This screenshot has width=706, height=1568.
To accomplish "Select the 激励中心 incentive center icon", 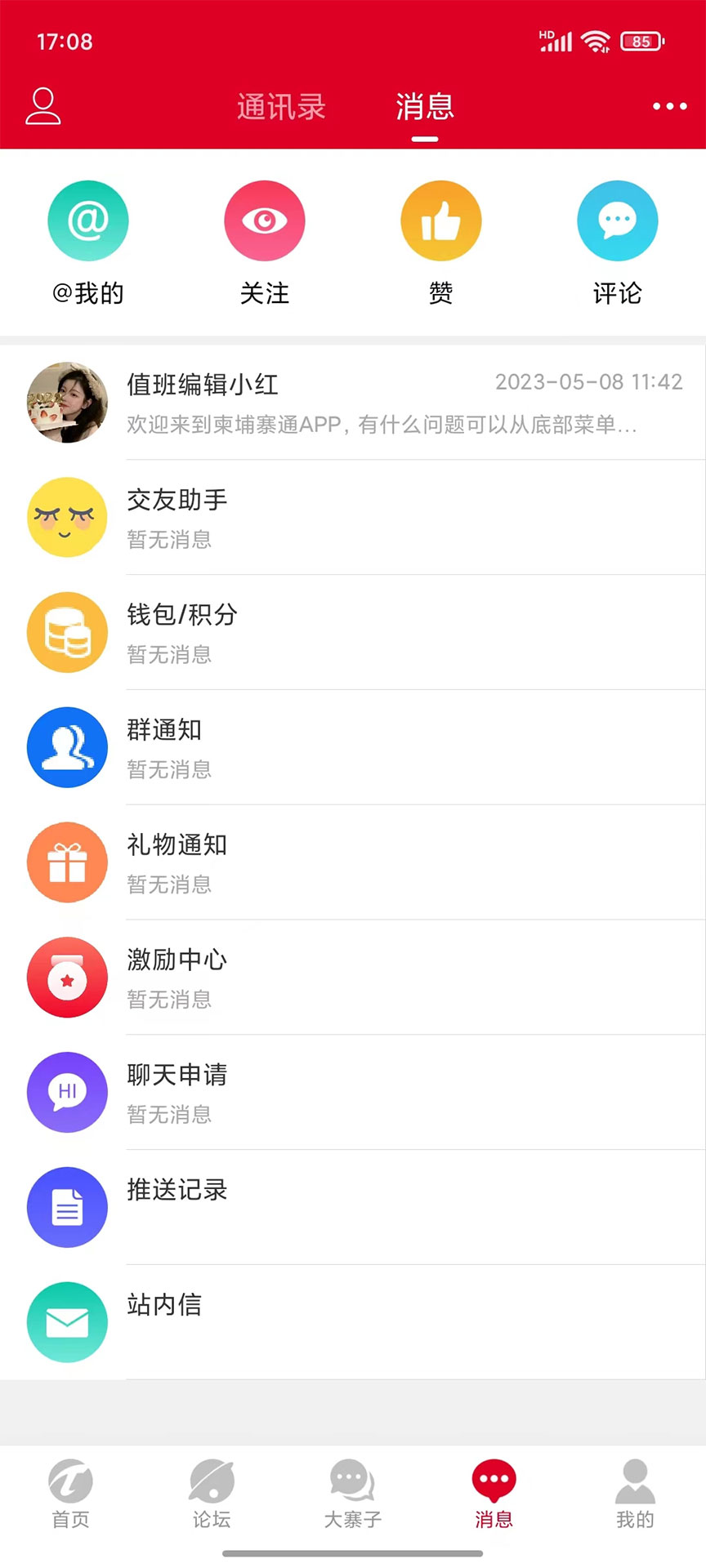I will pyautogui.click(x=67, y=978).
